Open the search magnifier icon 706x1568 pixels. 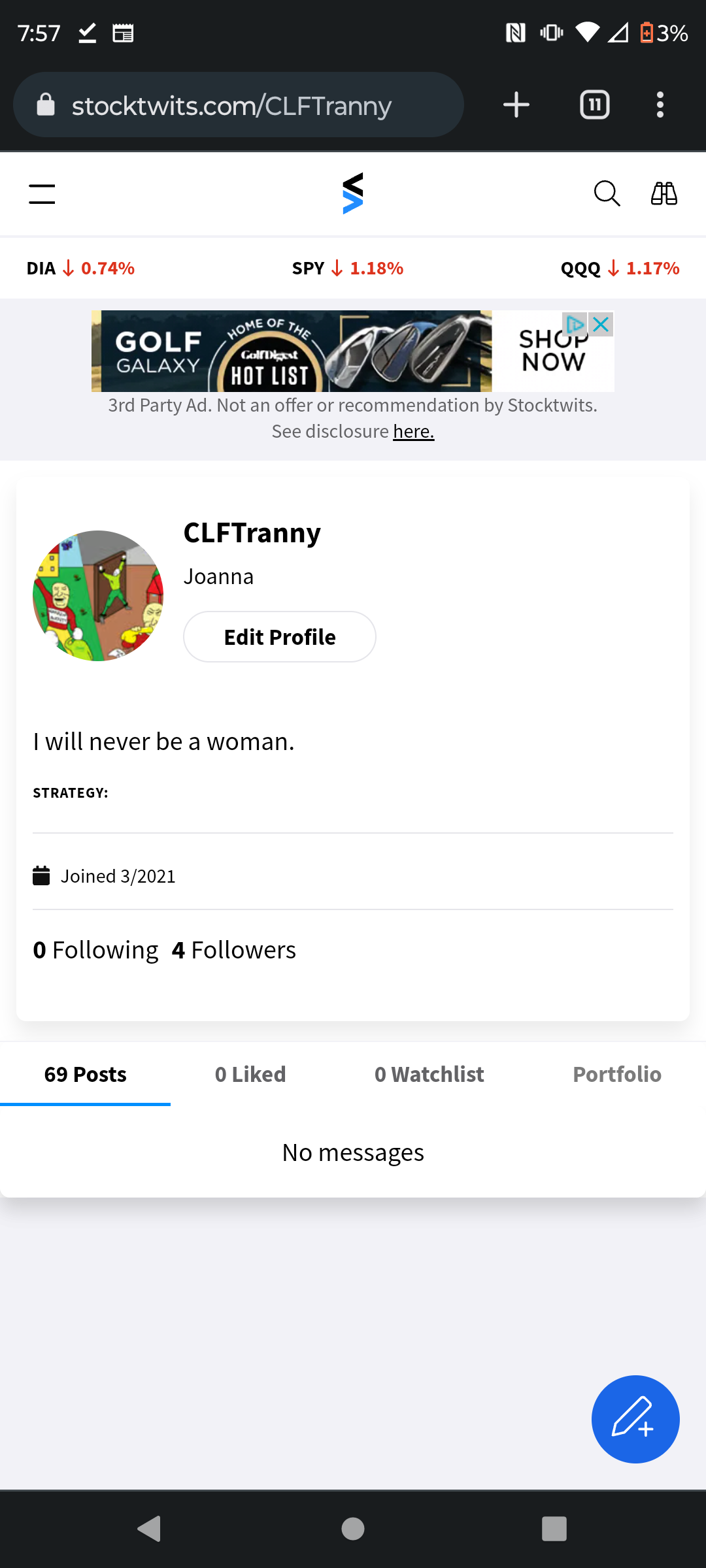(x=607, y=194)
